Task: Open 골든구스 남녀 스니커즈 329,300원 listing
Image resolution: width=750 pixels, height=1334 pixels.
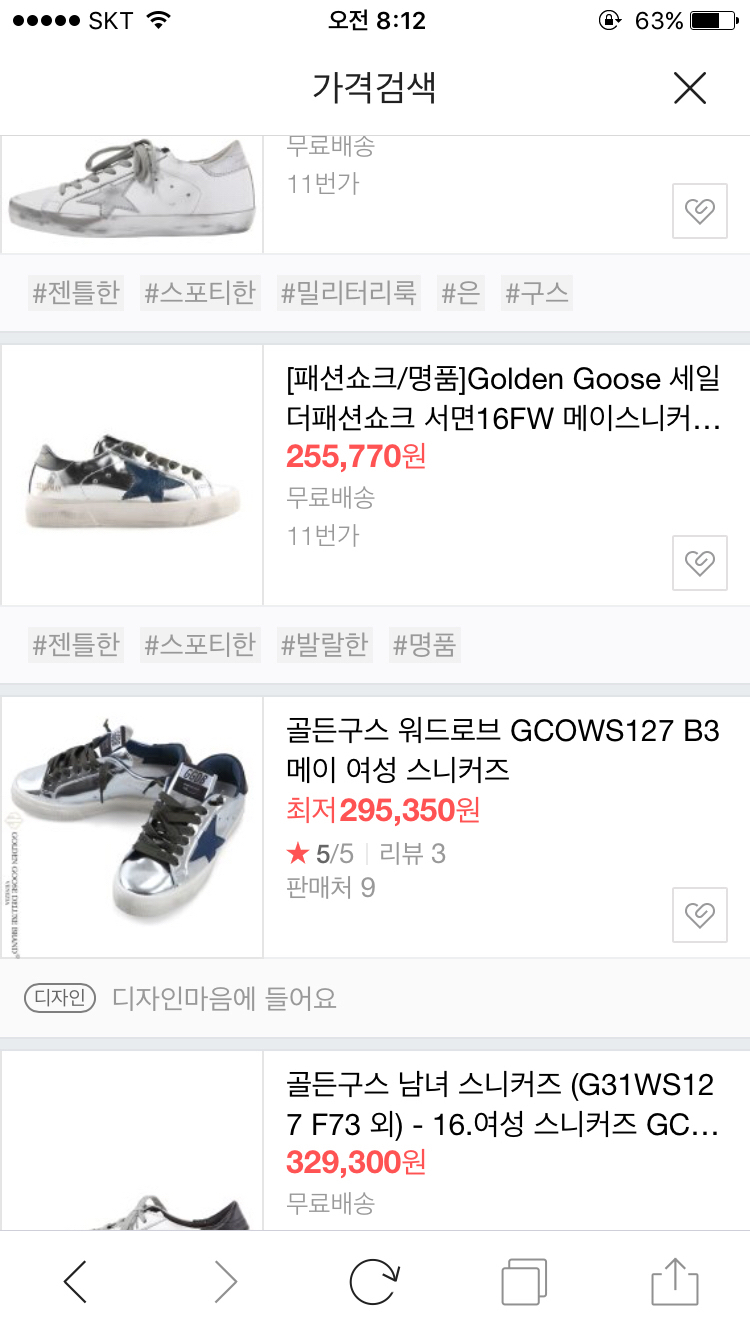Action: (x=502, y=1104)
